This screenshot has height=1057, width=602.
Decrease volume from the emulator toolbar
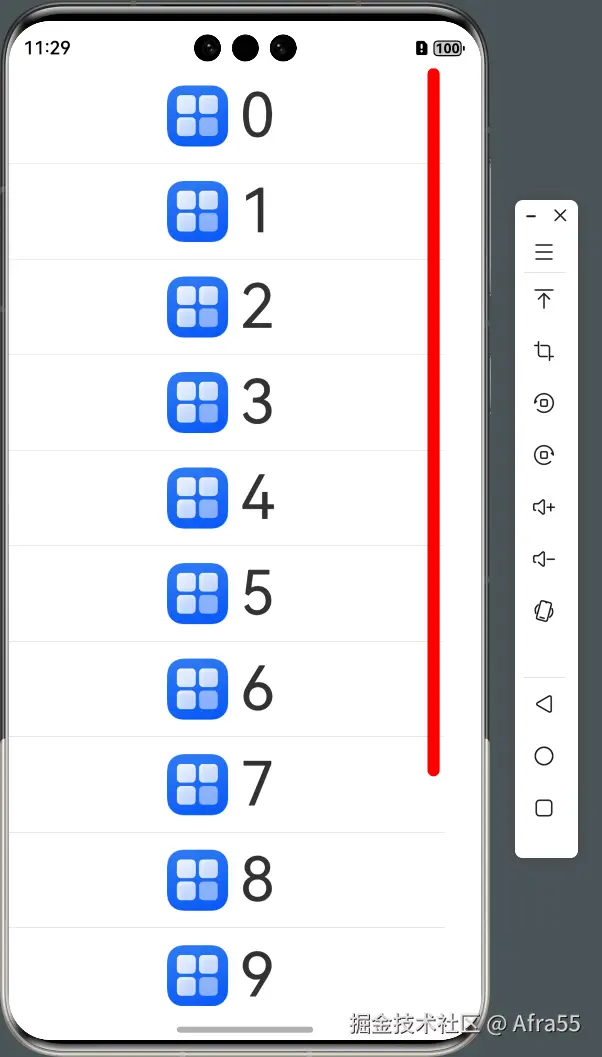point(544,559)
